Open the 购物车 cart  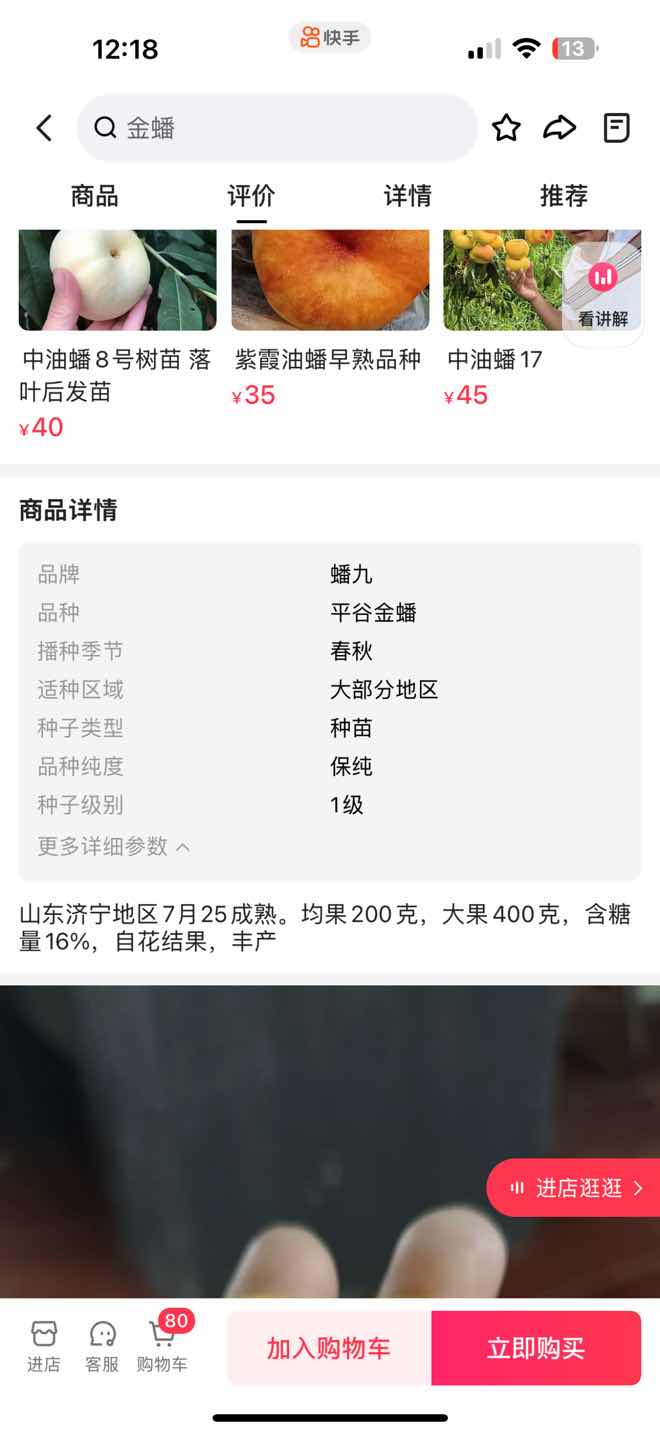click(x=162, y=1346)
